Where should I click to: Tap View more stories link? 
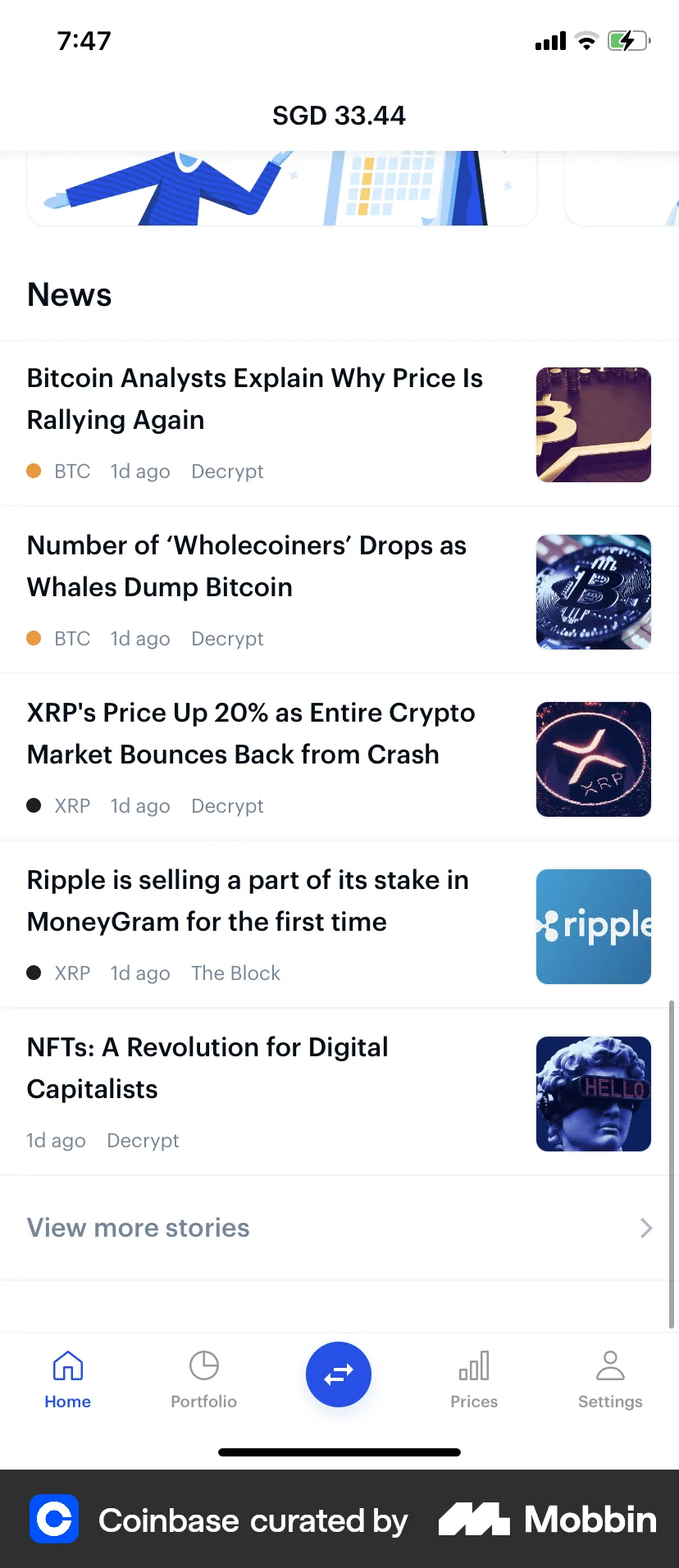138,1228
